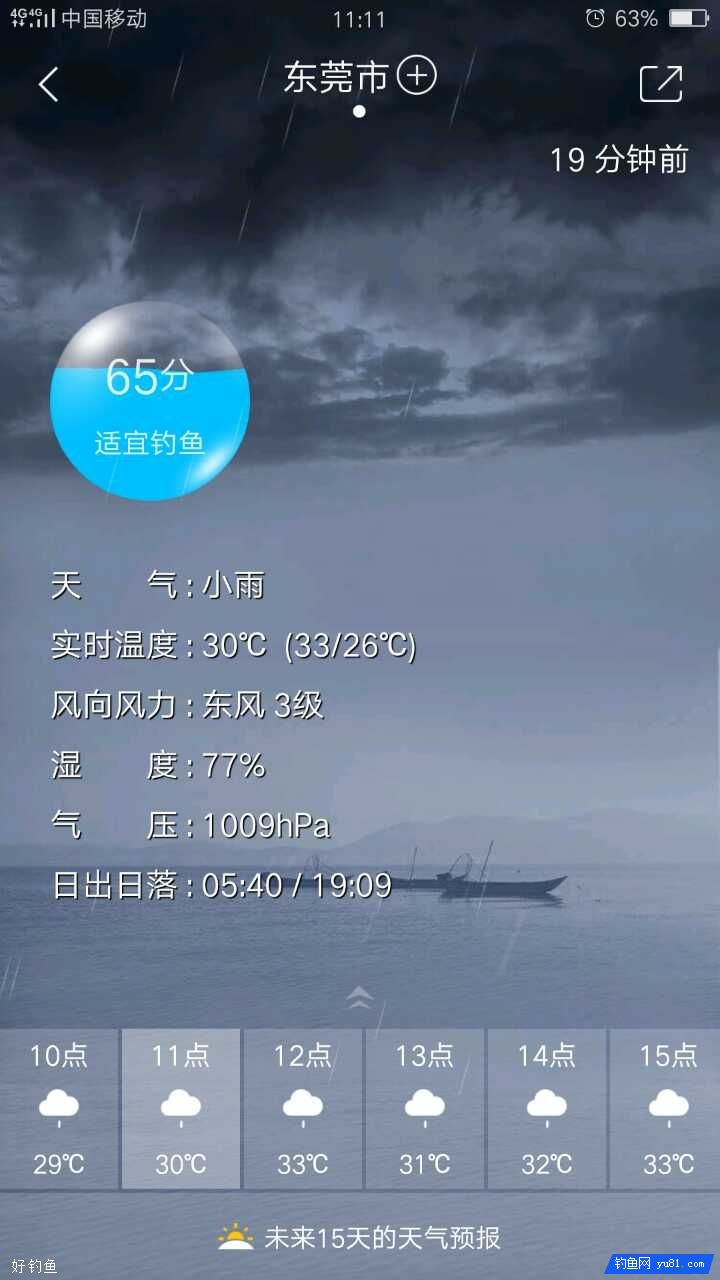Select the 14点 hourly forecast
The height and width of the screenshot is (1280, 720).
[x=547, y=1108]
